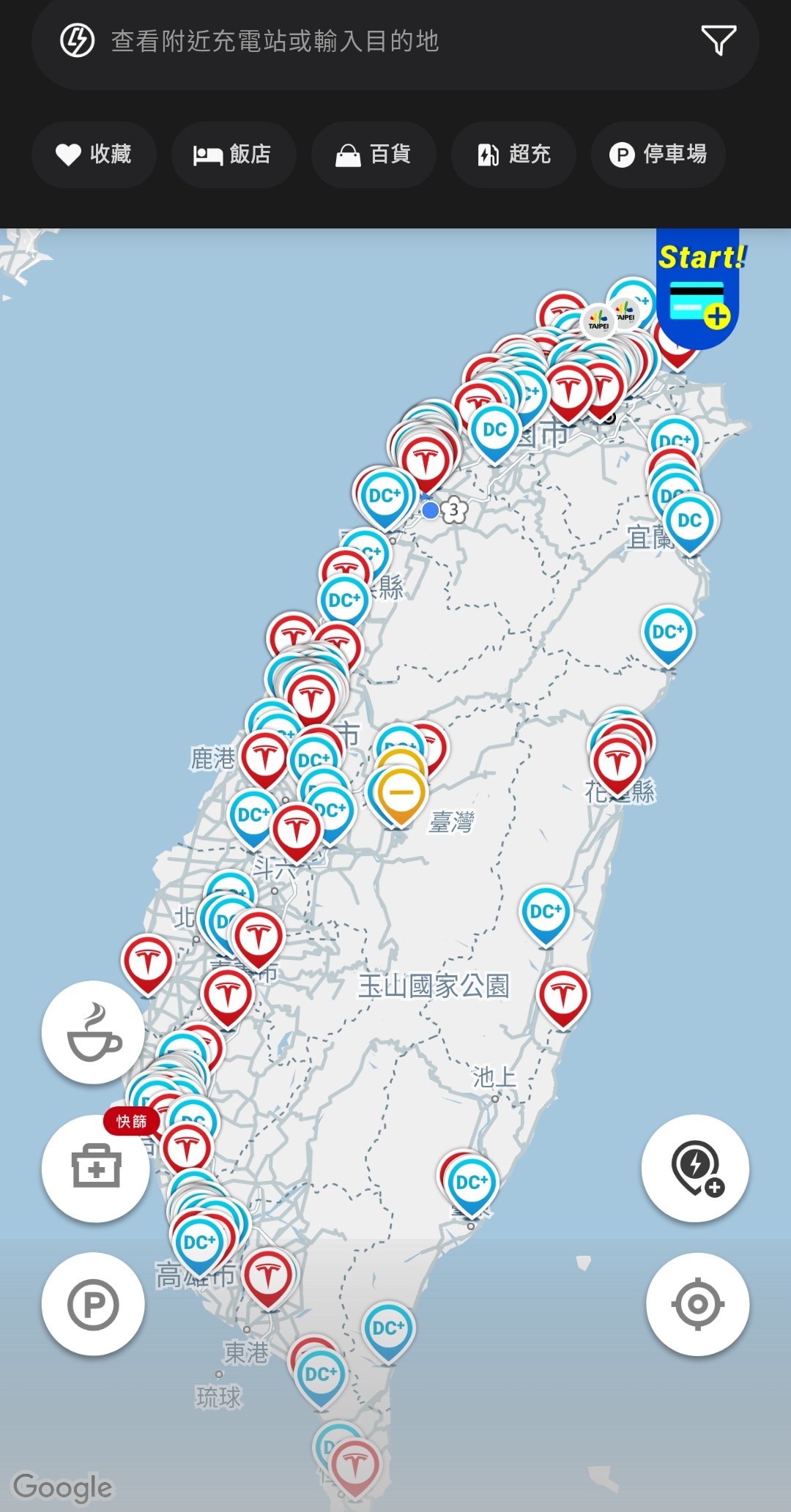Select the 收藏 favorites chip
791x1512 pixels.
click(x=94, y=154)
